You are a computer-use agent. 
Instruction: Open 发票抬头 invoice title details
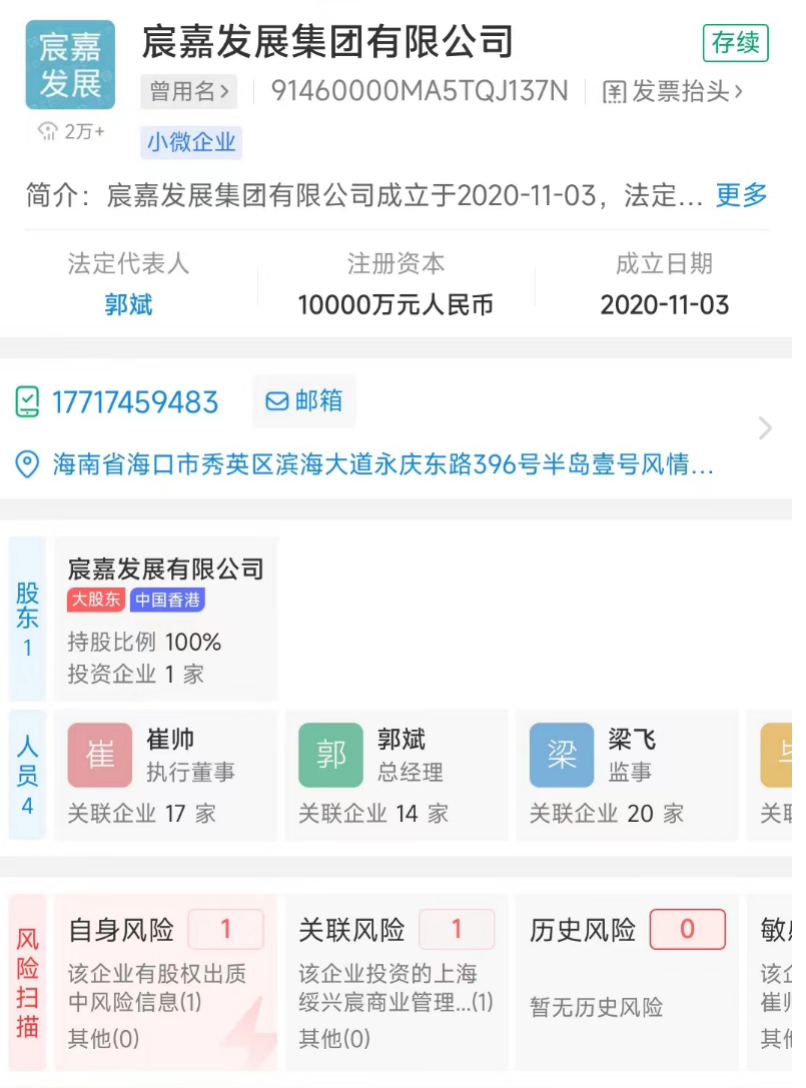tap(673, 92)
